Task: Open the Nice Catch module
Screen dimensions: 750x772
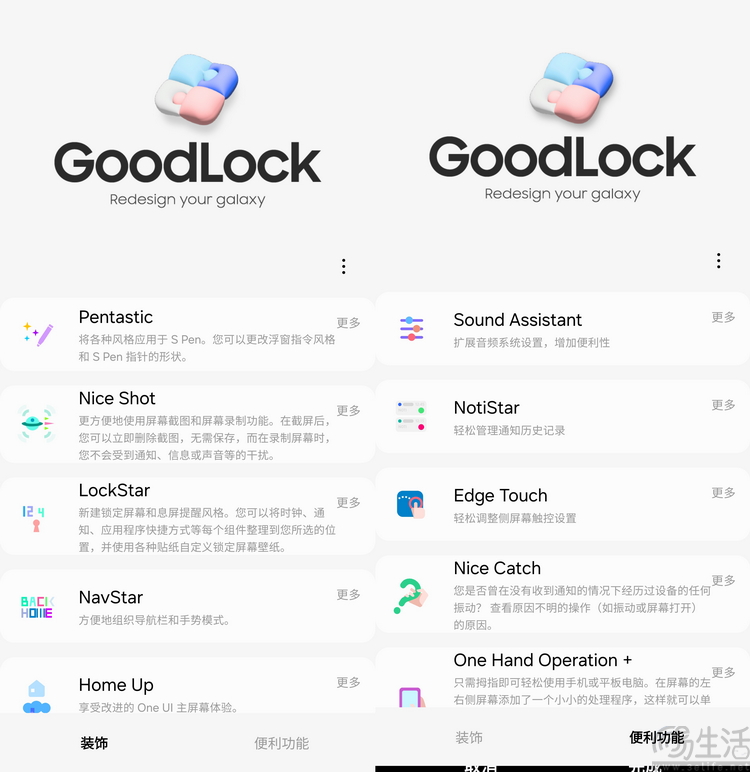Action: pyautogui.click(x=497, y=569)
